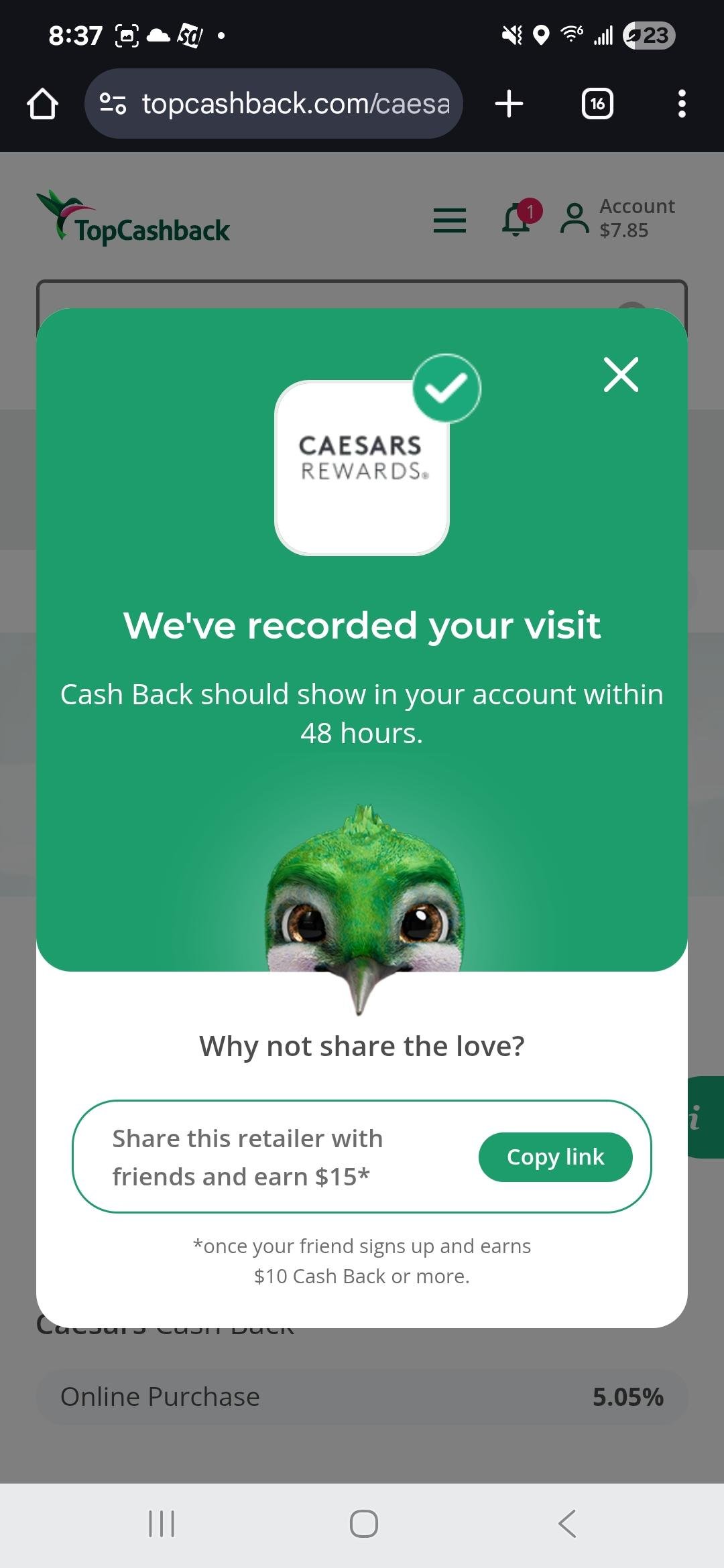Open the Account balance page
Viewport: 724px width, 1568px height.
tap(618, 218)
